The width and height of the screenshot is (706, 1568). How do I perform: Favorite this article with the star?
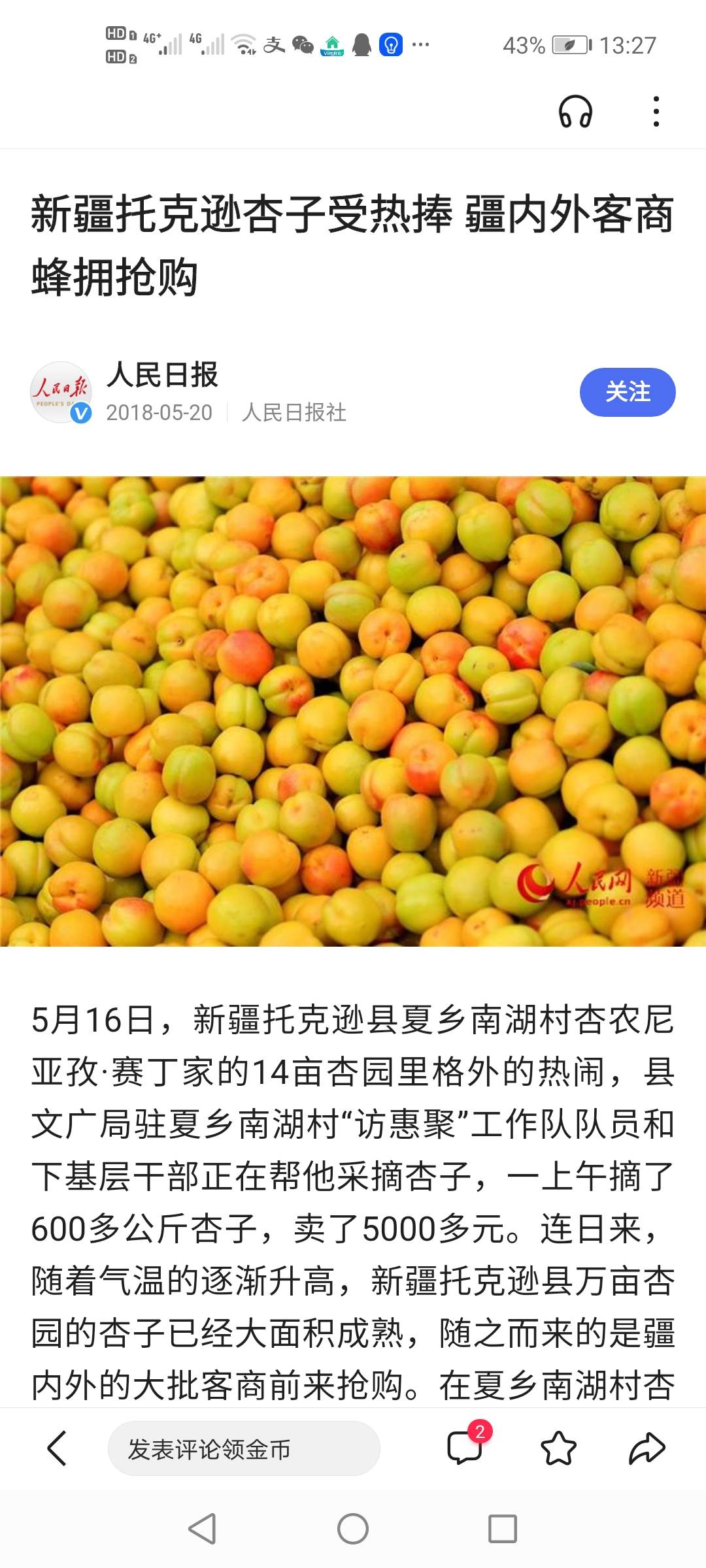[559, 1448]
